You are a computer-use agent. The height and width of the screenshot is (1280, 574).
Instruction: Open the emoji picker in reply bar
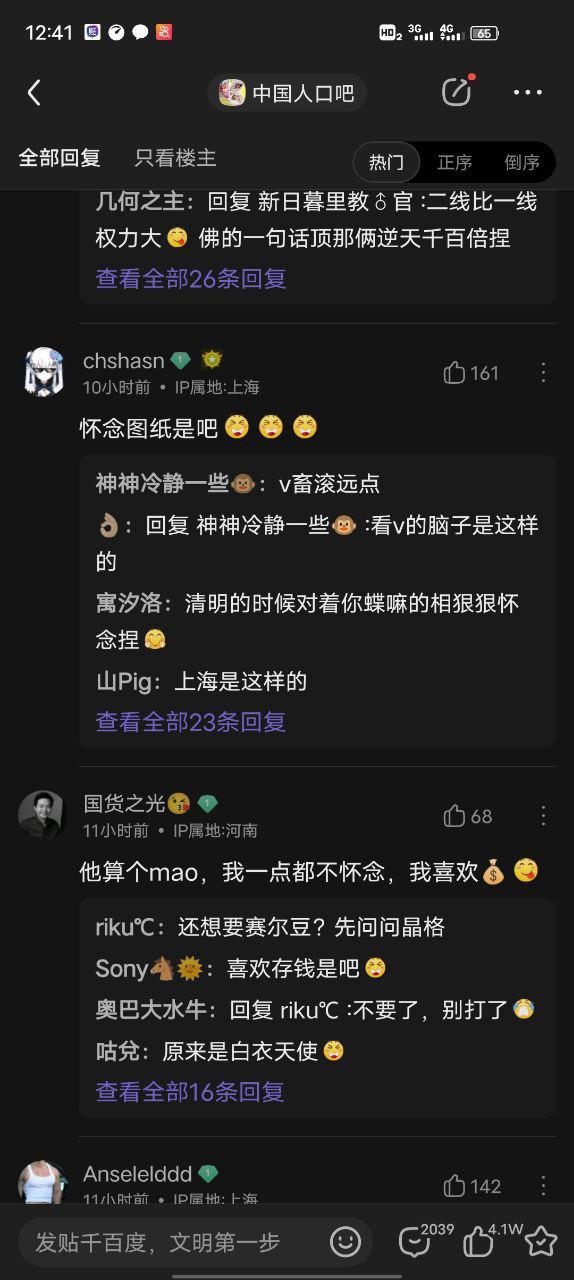346,1242
